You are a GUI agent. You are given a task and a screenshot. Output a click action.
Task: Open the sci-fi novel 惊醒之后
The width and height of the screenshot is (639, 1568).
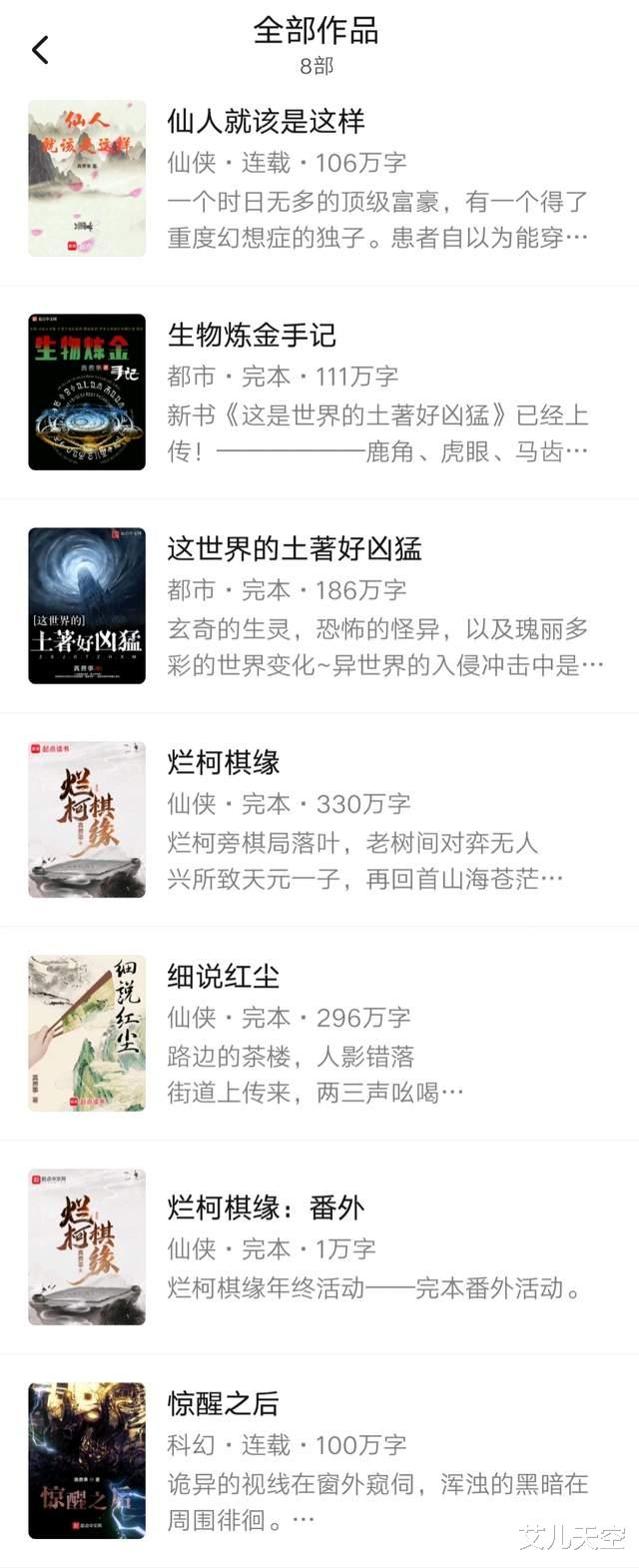point(223,1404)
